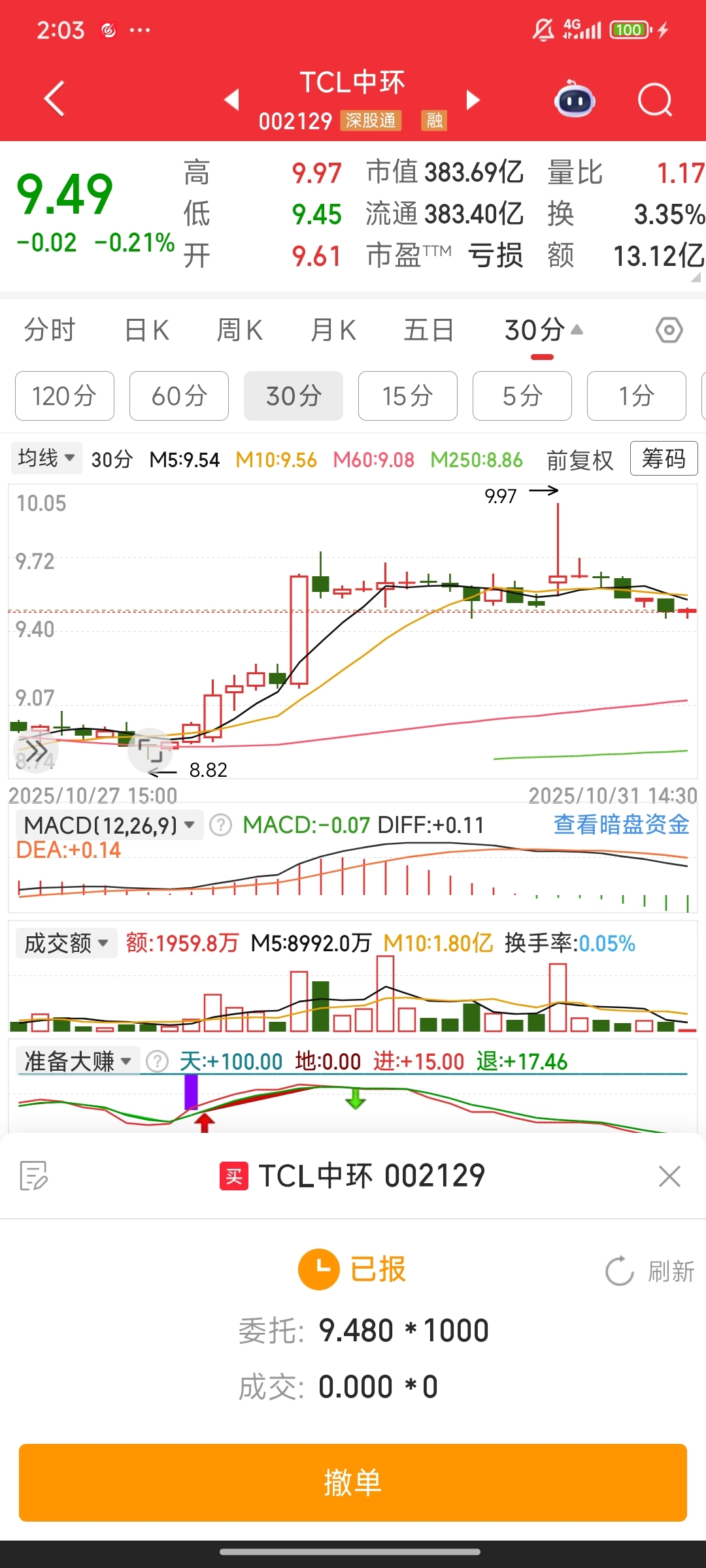Switch to the 日K chart tab
This screenshot has width=706, height=1568.
pos(147,330)
